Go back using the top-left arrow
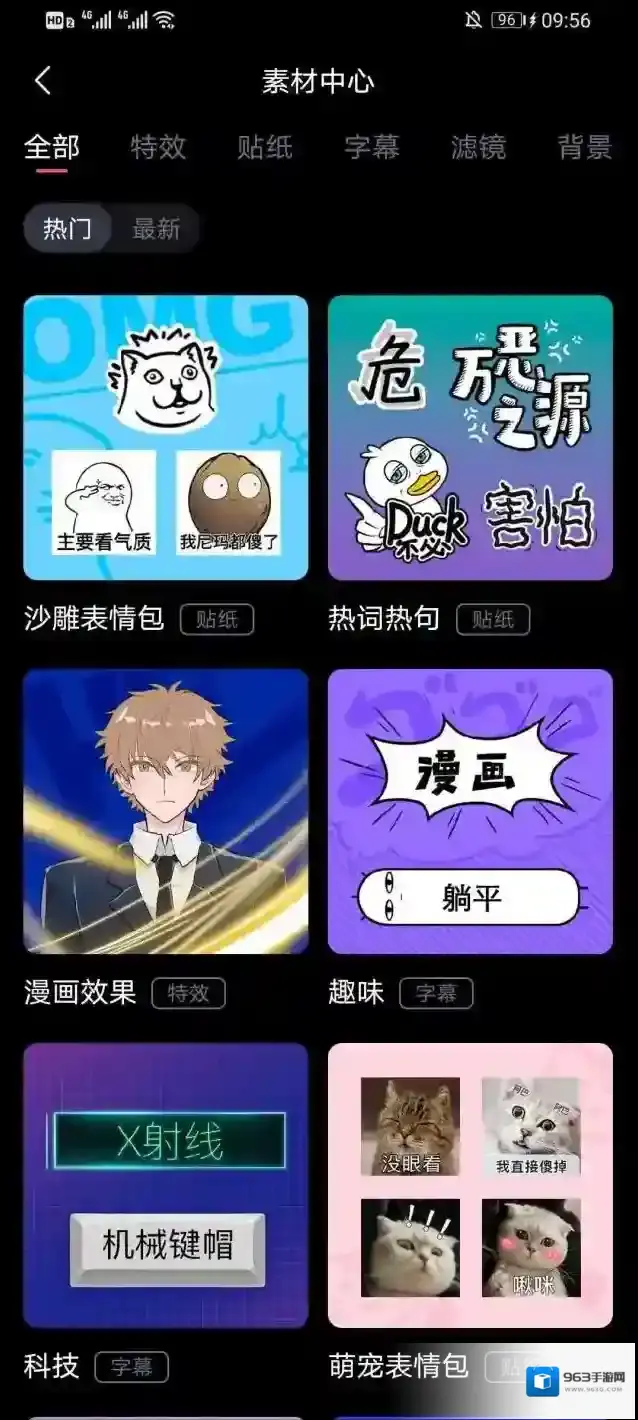 (x=42, y=81)
